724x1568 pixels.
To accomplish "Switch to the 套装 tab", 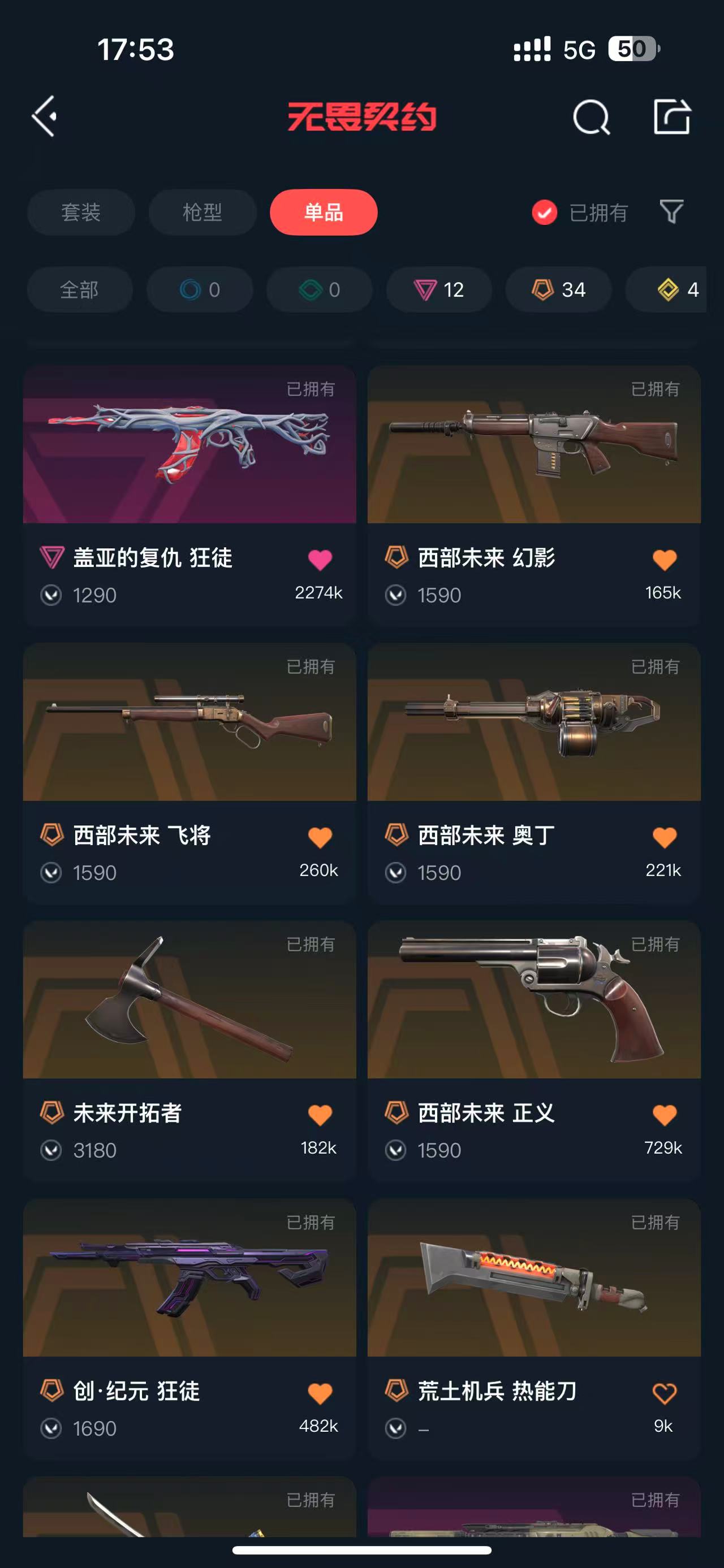I will point(81,213).
